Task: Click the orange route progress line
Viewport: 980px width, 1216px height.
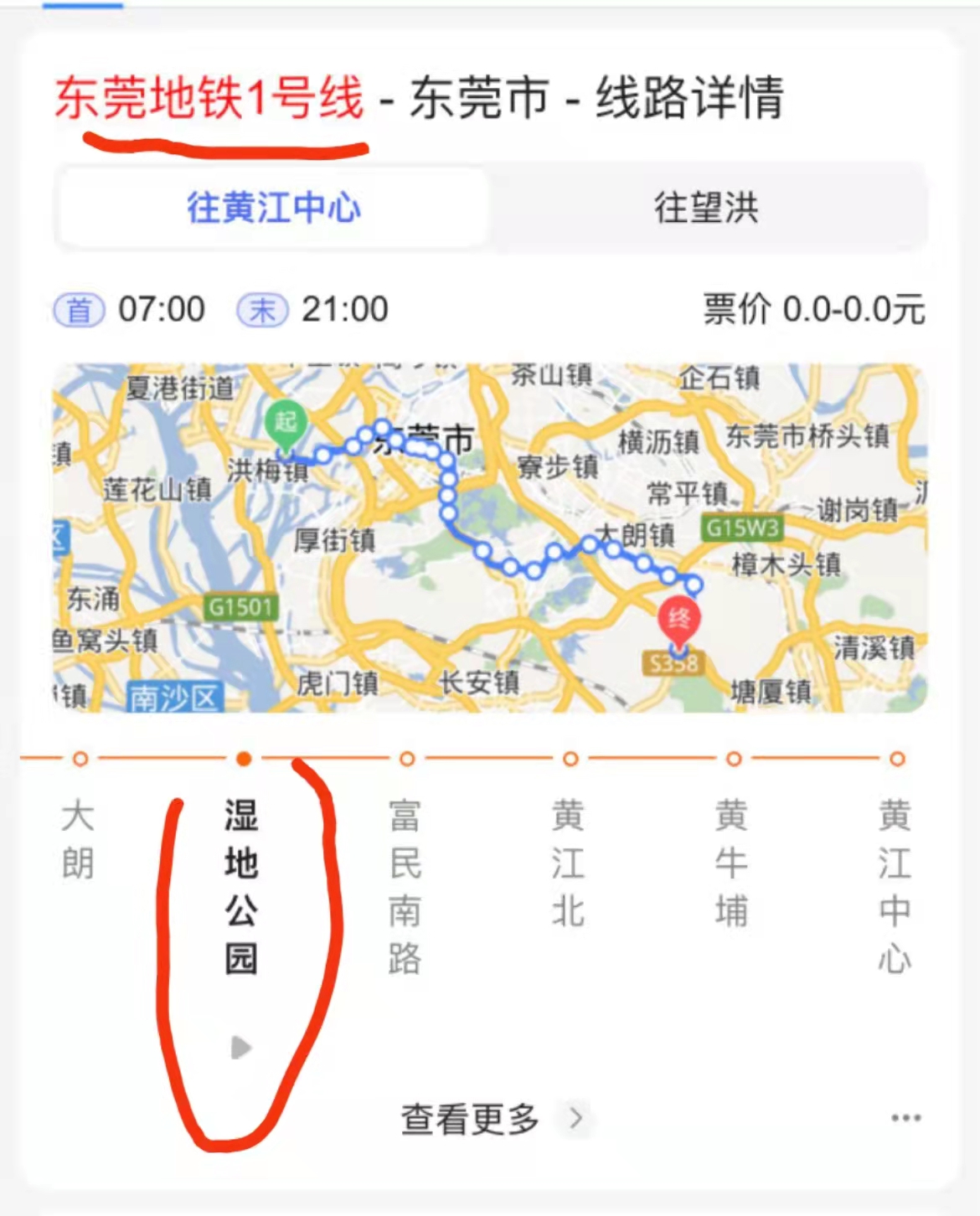Action: point(486,760)
